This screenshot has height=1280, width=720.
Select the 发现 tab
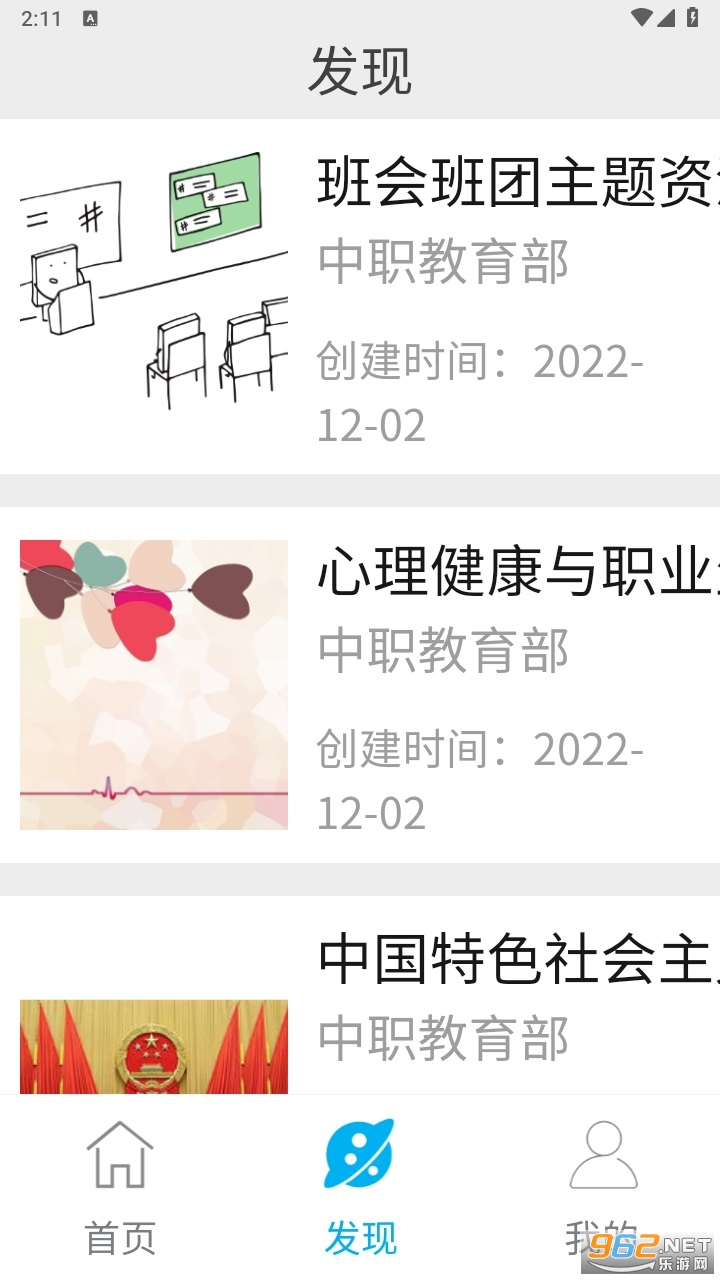click(360, 1188)
